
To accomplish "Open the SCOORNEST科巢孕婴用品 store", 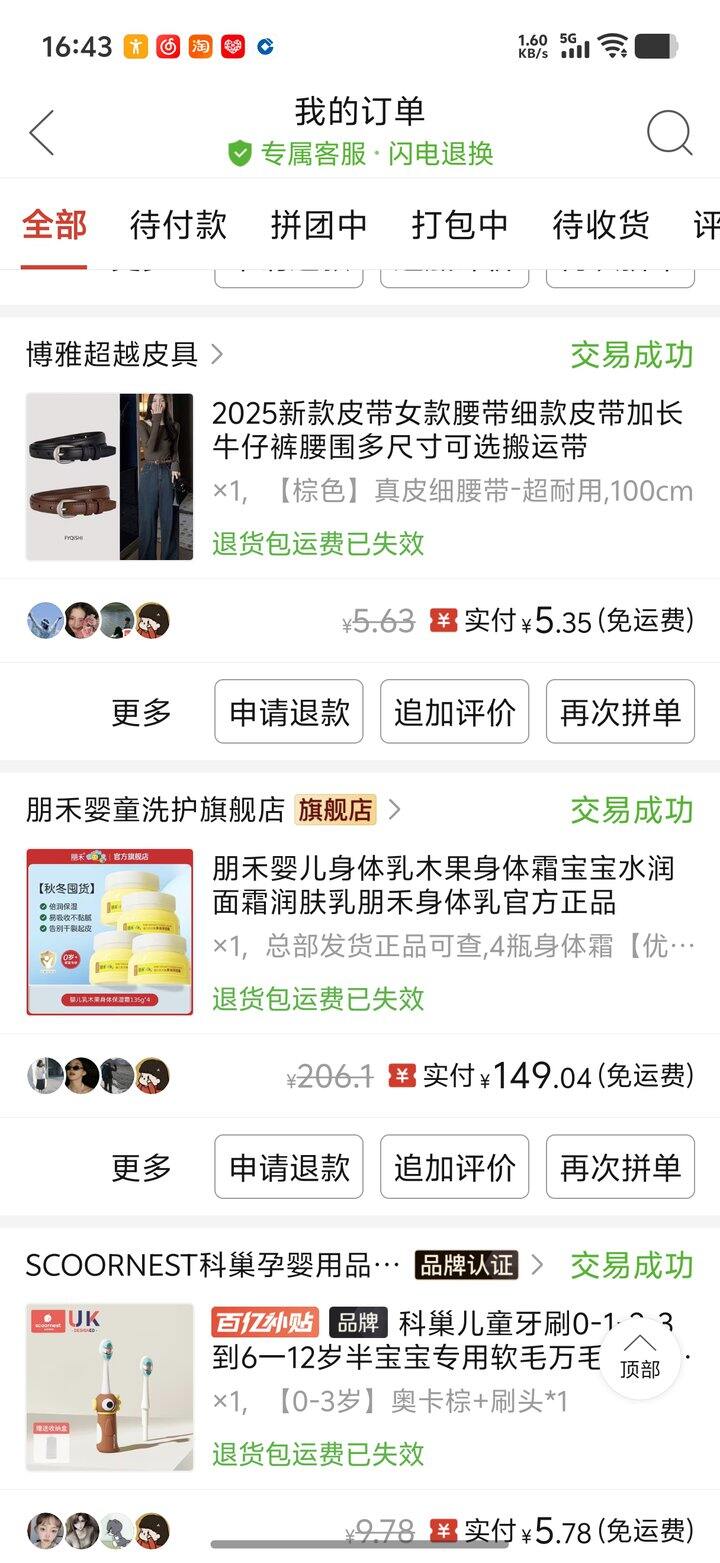I will (x=212, y=1265).
